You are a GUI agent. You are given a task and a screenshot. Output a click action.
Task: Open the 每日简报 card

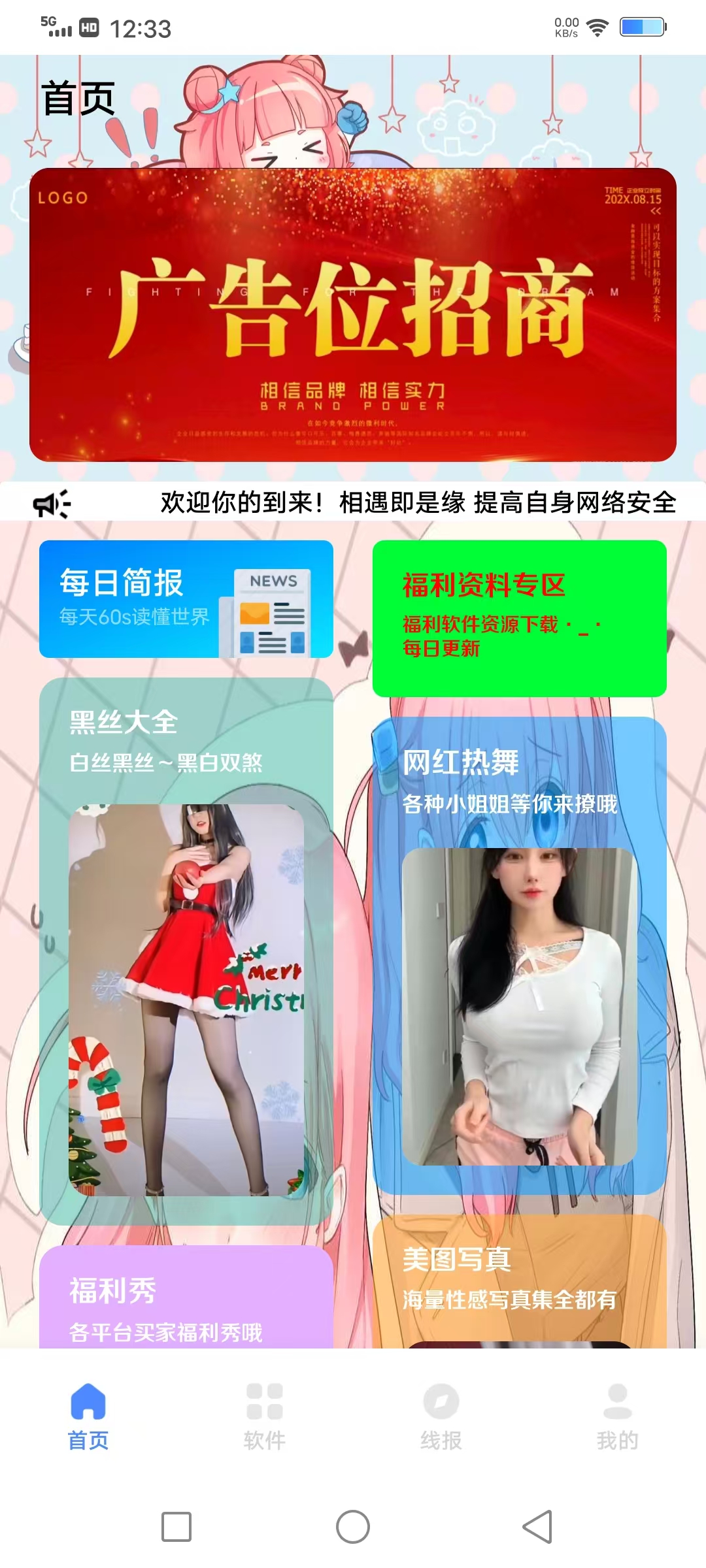tap(186, 598)
